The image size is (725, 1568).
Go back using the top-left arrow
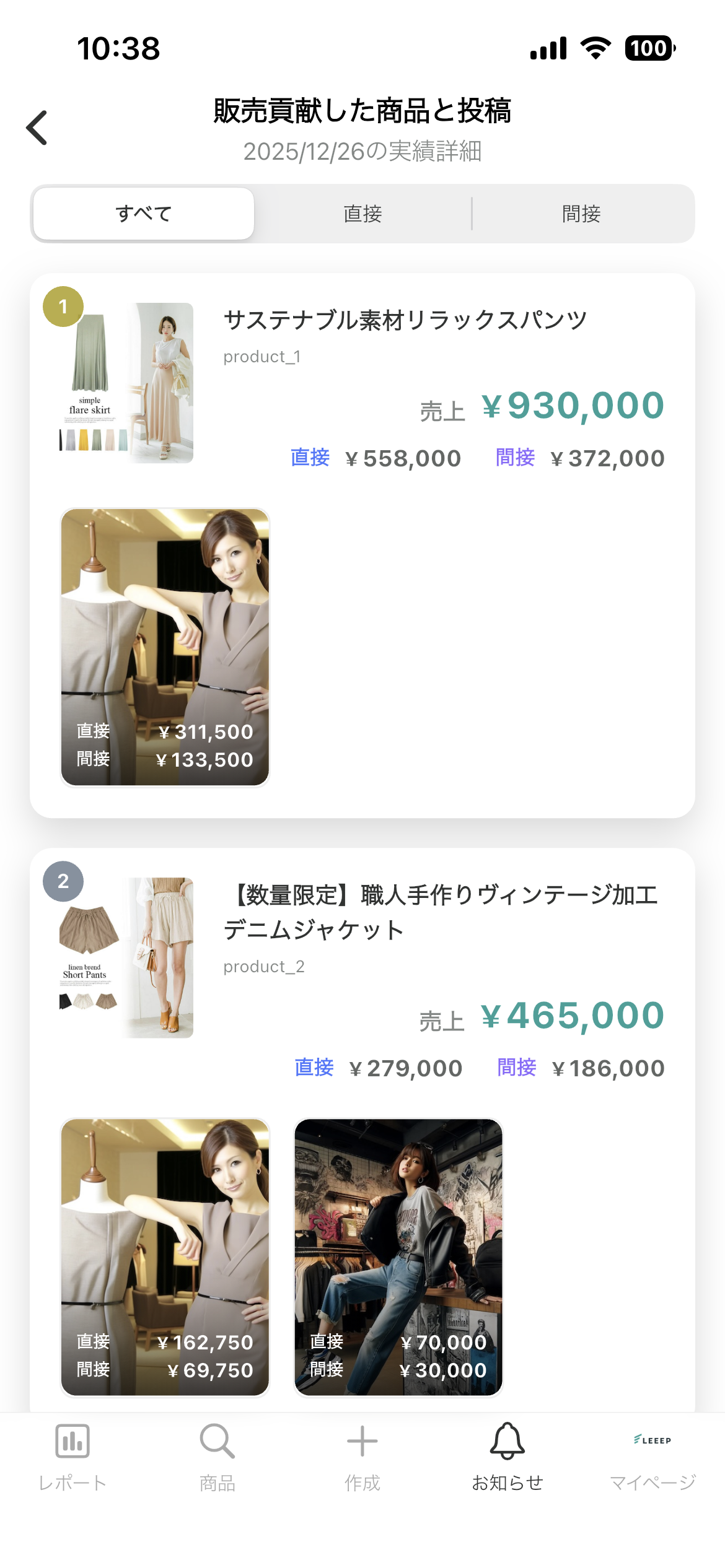(37, 128)
